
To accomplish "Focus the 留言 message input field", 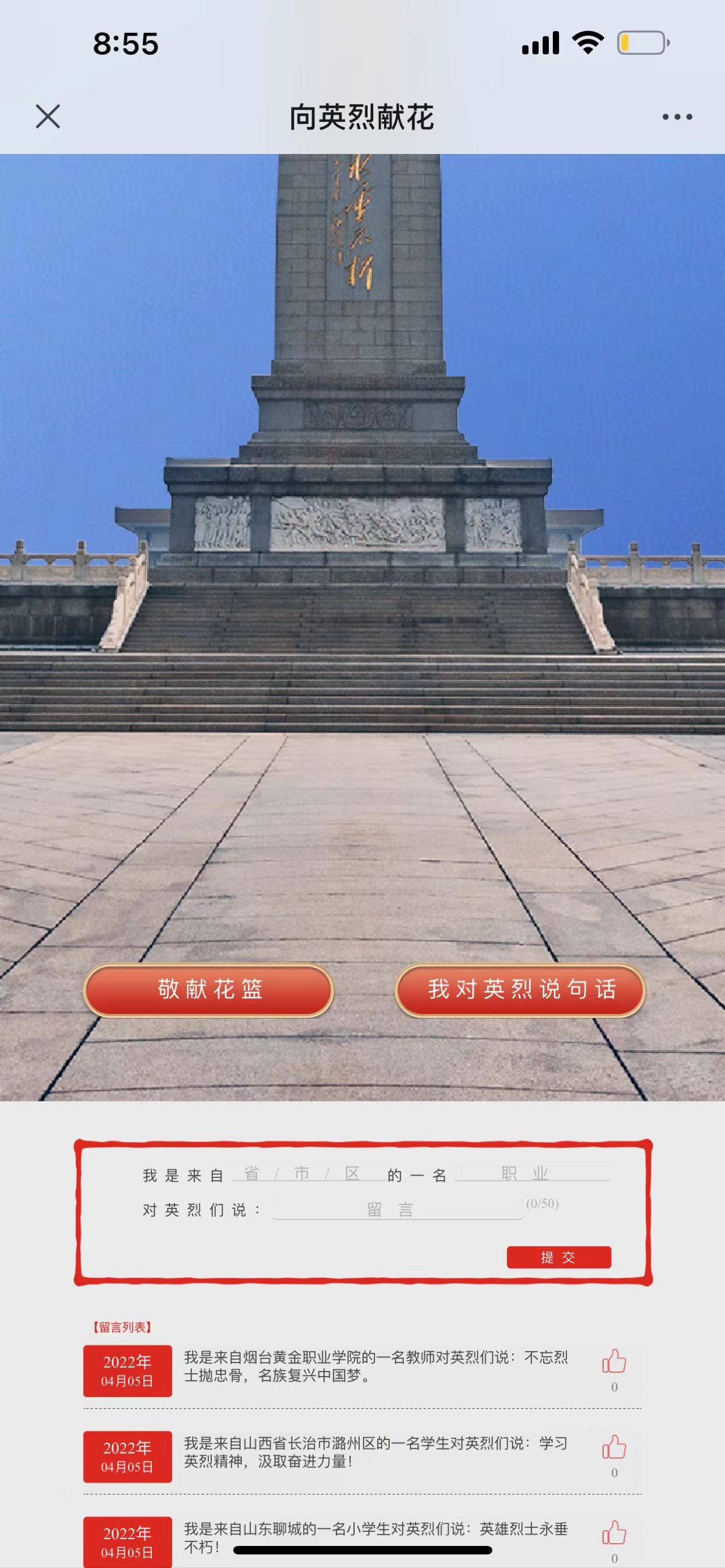I will (397, 1210).
